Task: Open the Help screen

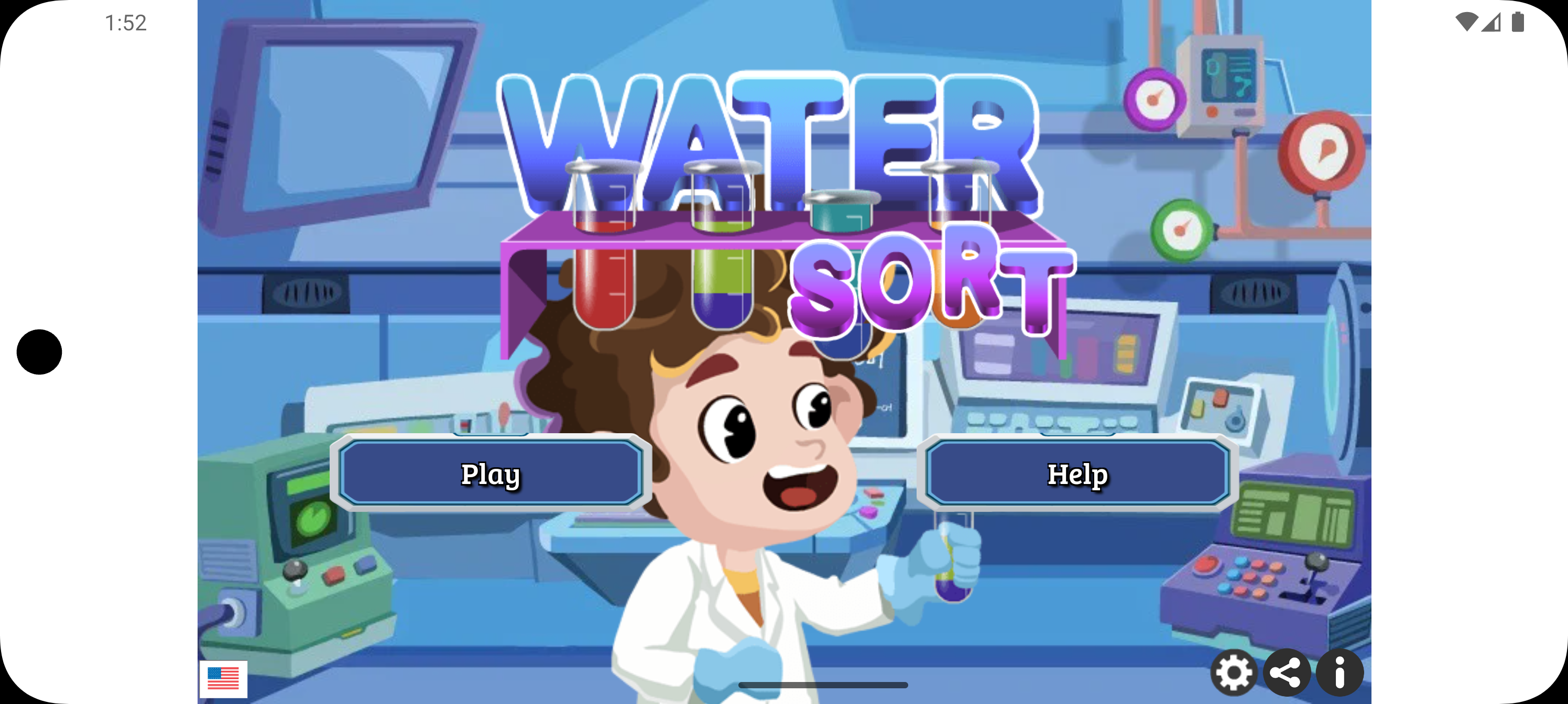Action: point(1077,474)
